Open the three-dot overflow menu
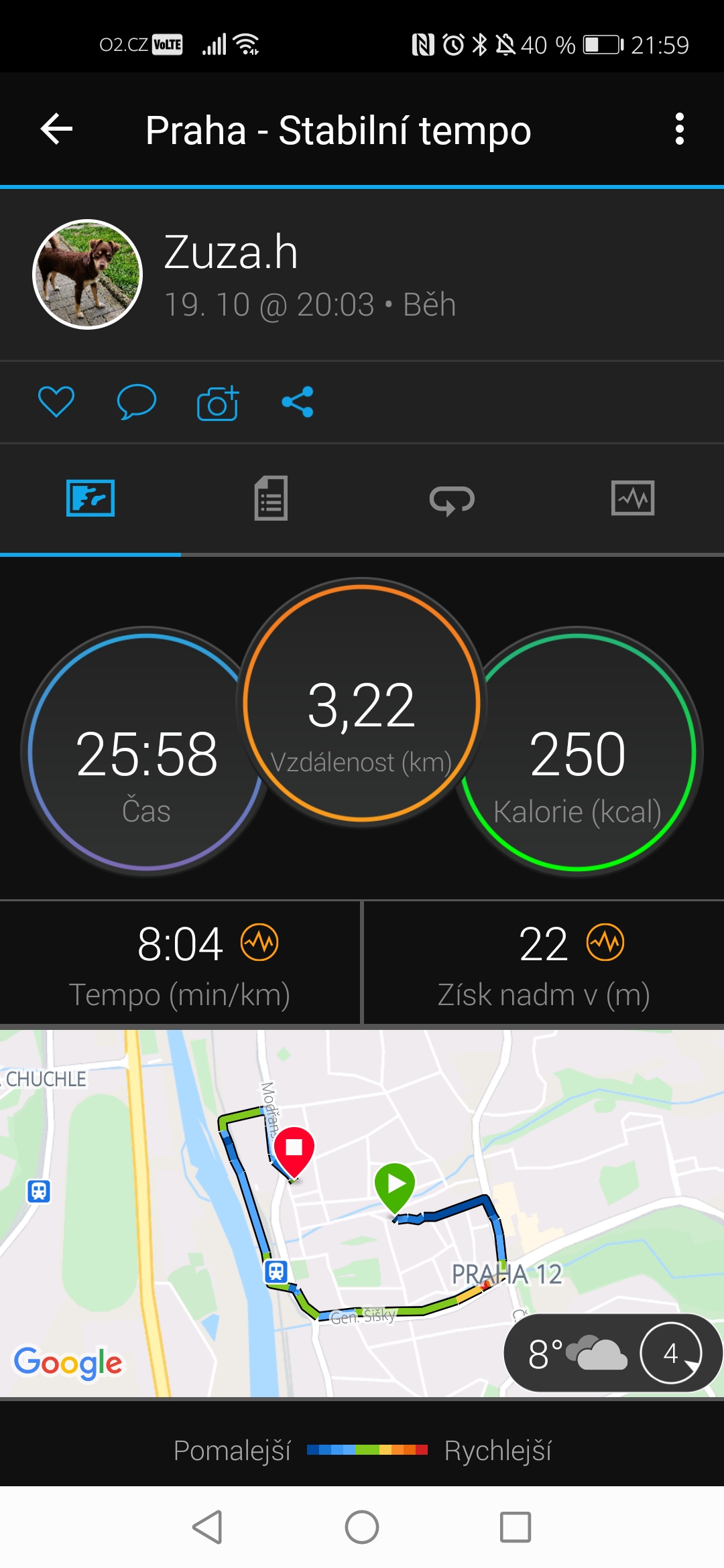 (x=680, y=129)
